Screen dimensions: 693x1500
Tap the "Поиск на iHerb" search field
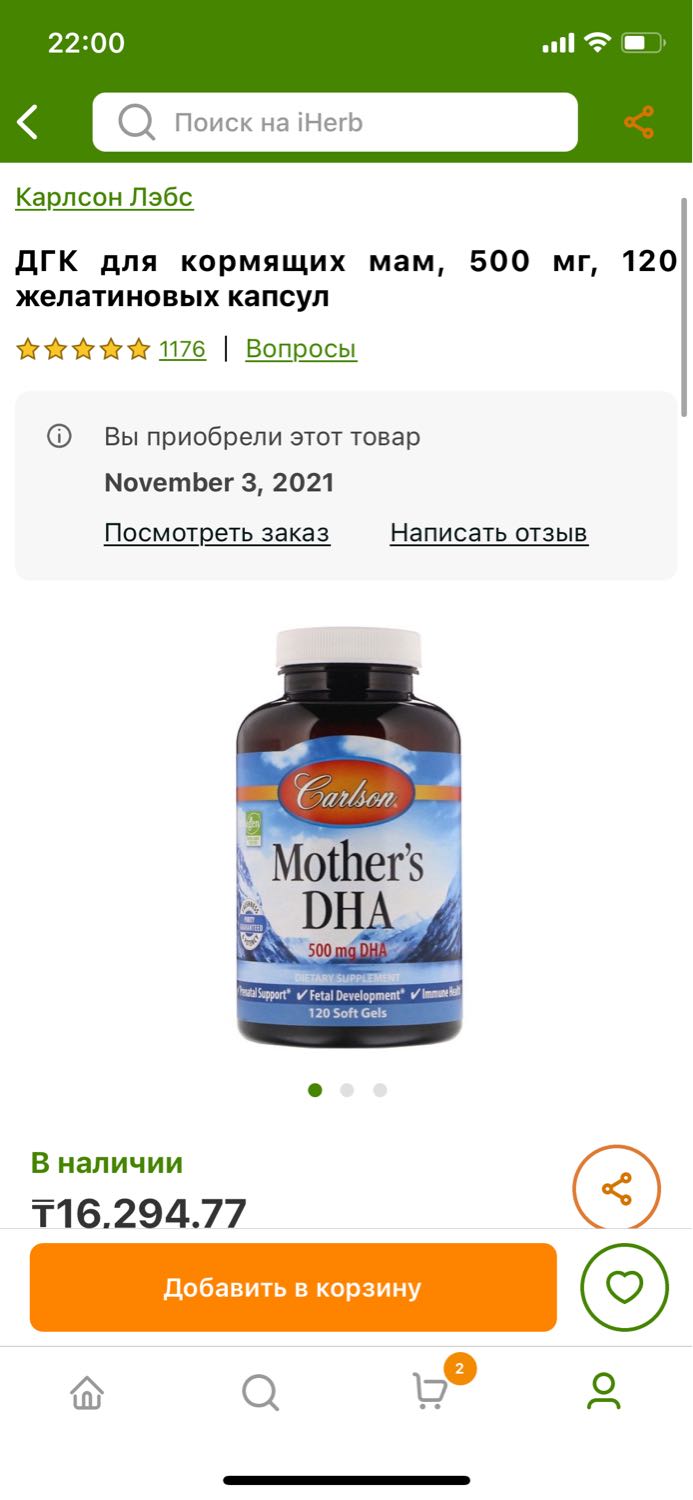(x=335, y=122)
